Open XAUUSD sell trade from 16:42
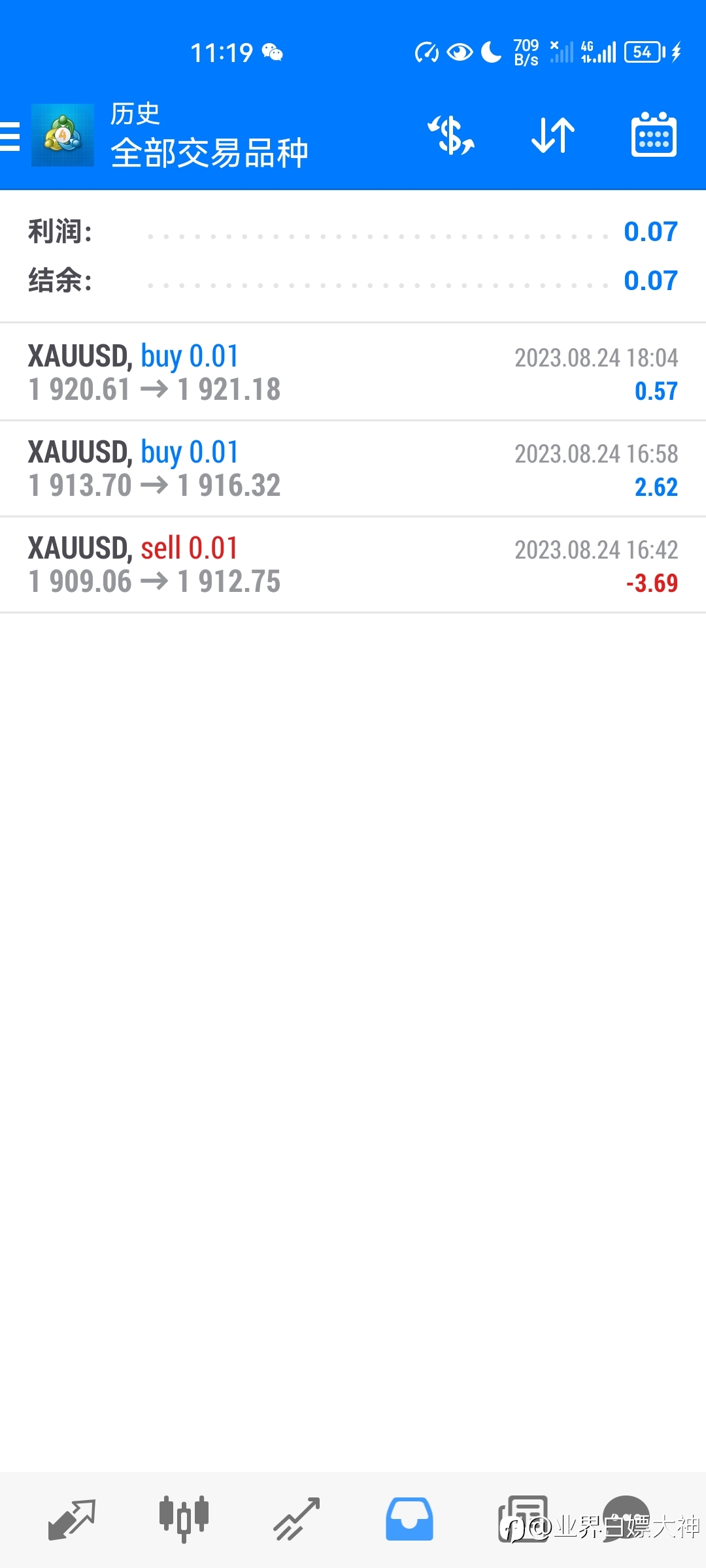Viewport: 706px width, 1568px height. pyautogui.click(x=353, y=564)
